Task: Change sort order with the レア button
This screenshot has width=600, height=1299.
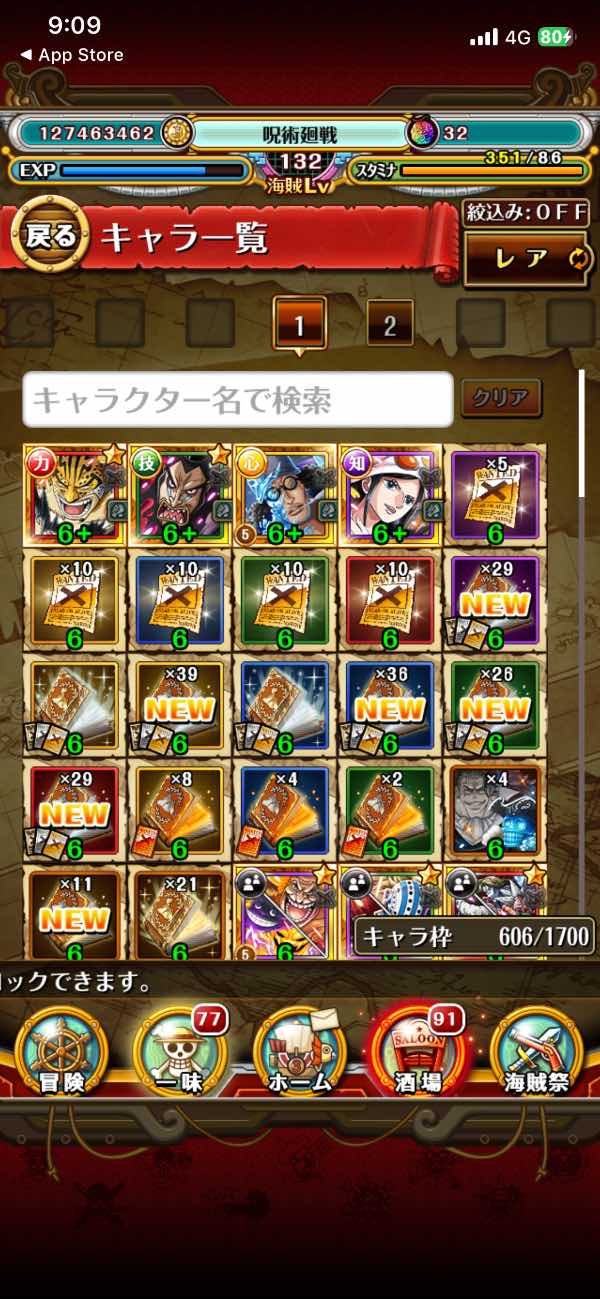Action: 525,258
